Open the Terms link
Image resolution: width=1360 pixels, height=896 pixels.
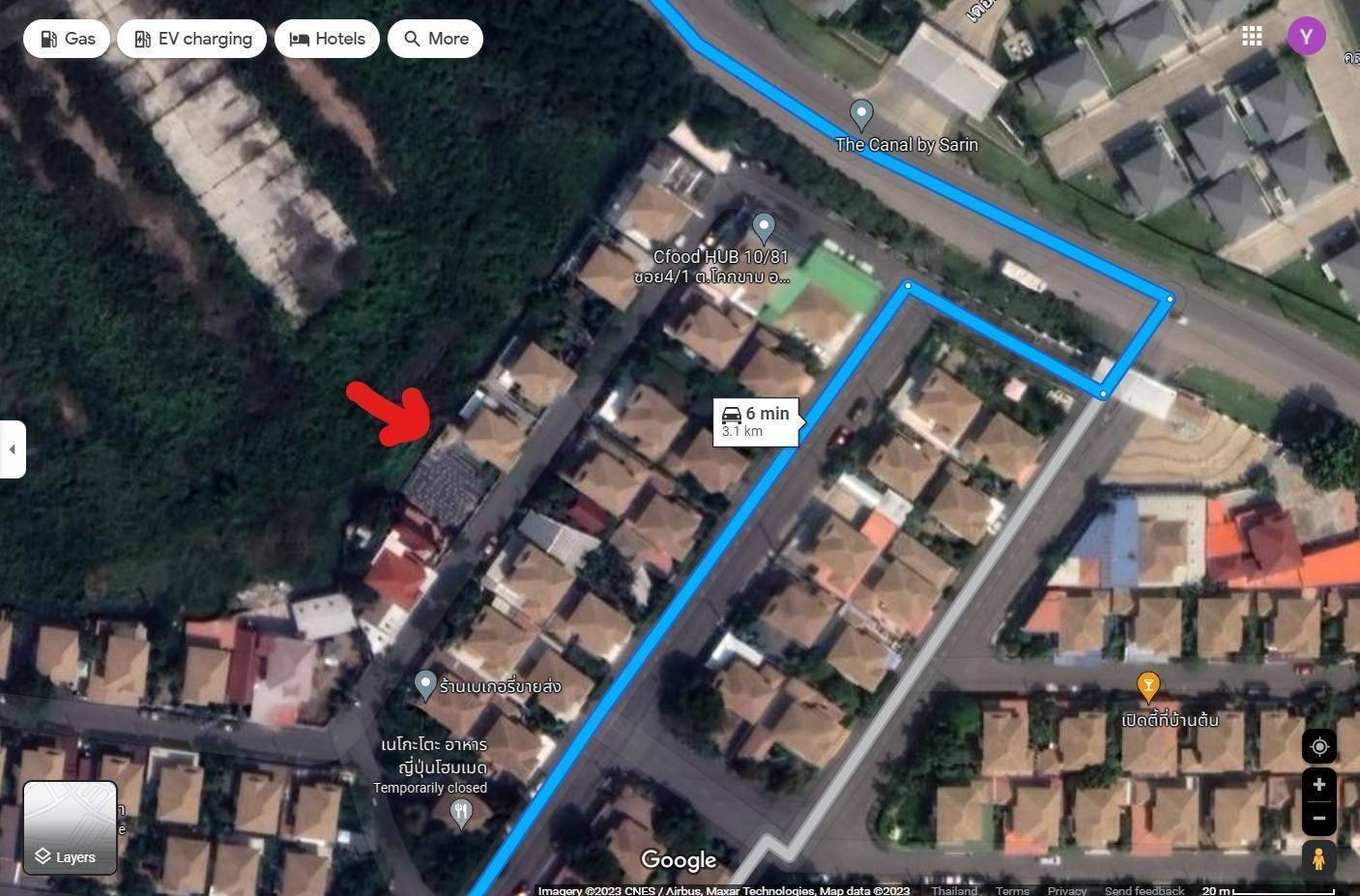pos(1012,890)
